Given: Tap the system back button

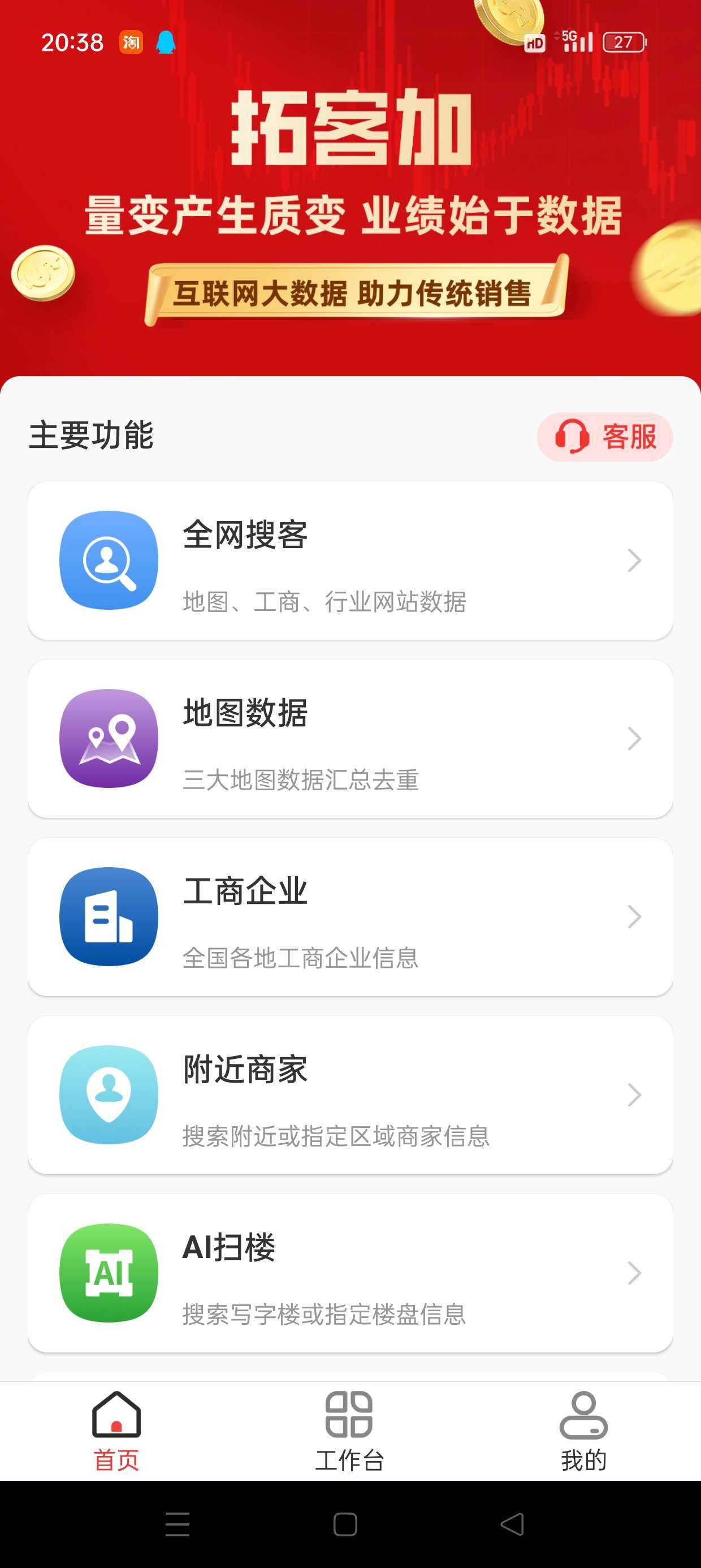Looking at the screenshot, I should (x=512, y=1524).
